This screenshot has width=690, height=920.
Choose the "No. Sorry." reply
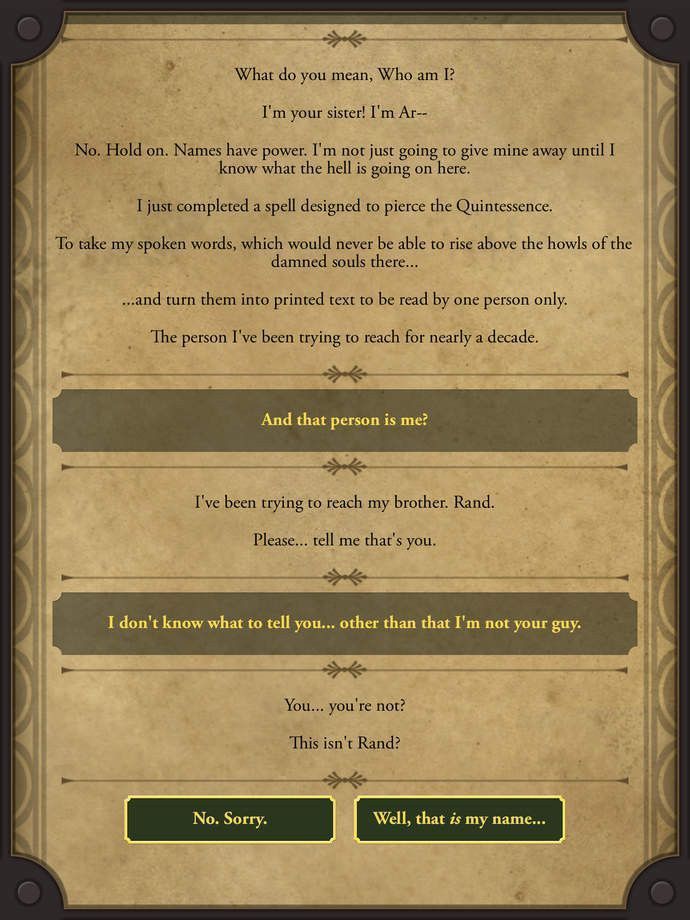(x=229, y=819)
